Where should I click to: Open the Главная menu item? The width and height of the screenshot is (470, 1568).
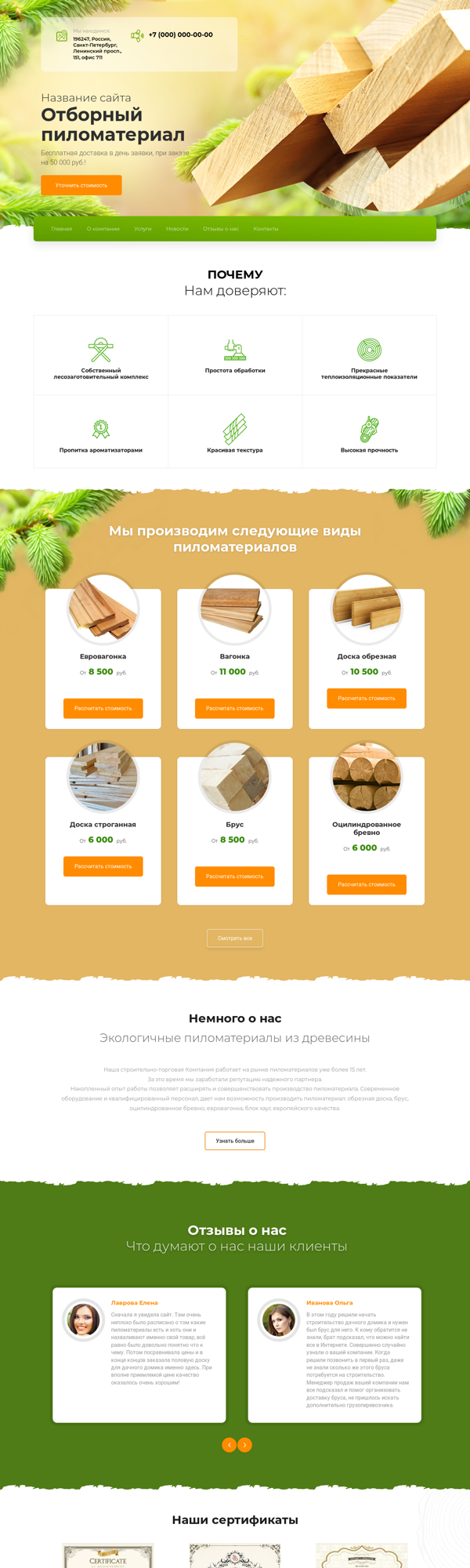click(61, 229)
